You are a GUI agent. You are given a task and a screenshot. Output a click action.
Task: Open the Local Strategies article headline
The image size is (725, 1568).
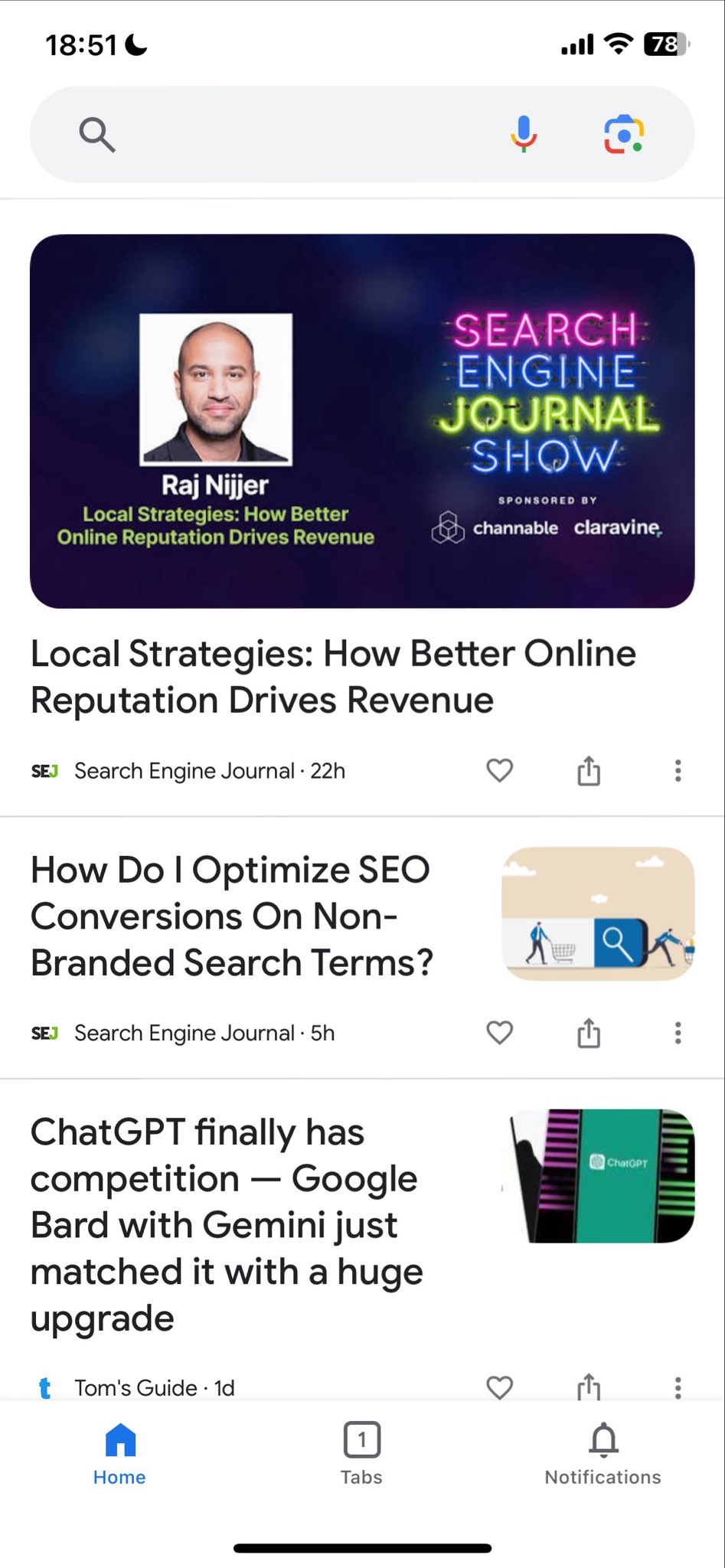point(333,675)
